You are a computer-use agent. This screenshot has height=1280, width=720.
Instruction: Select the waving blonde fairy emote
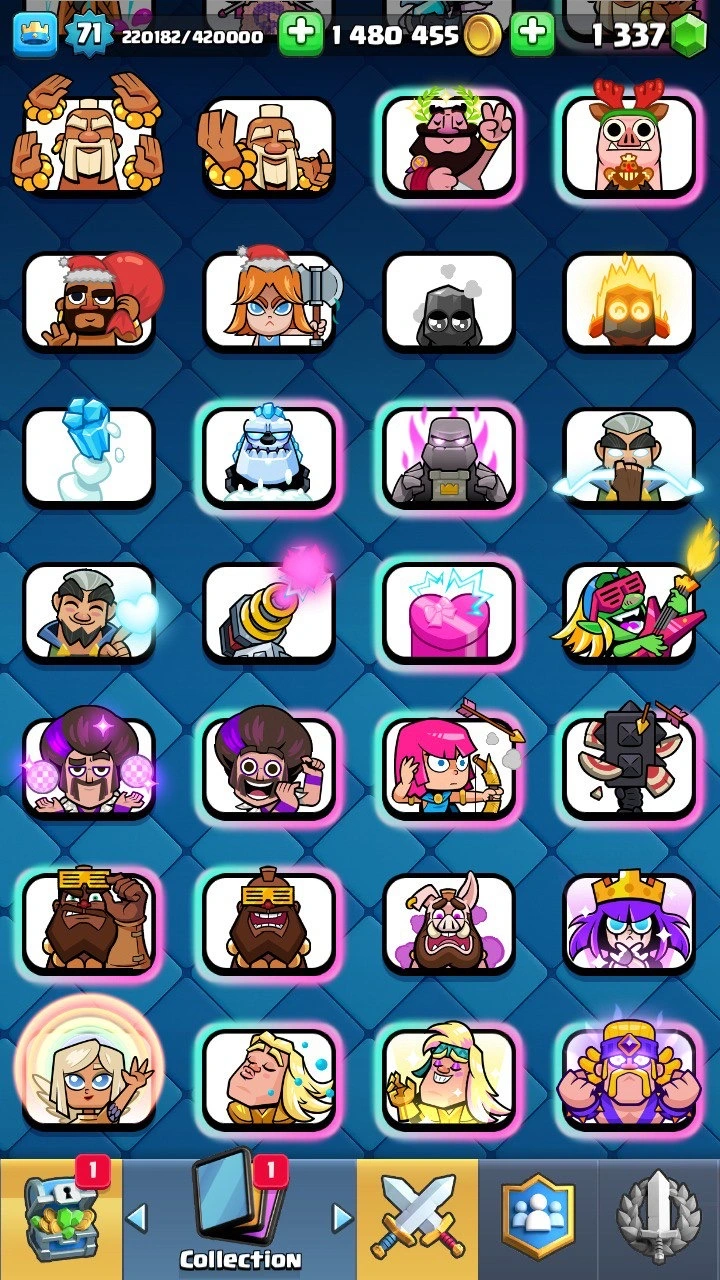tap(88, 1075)
